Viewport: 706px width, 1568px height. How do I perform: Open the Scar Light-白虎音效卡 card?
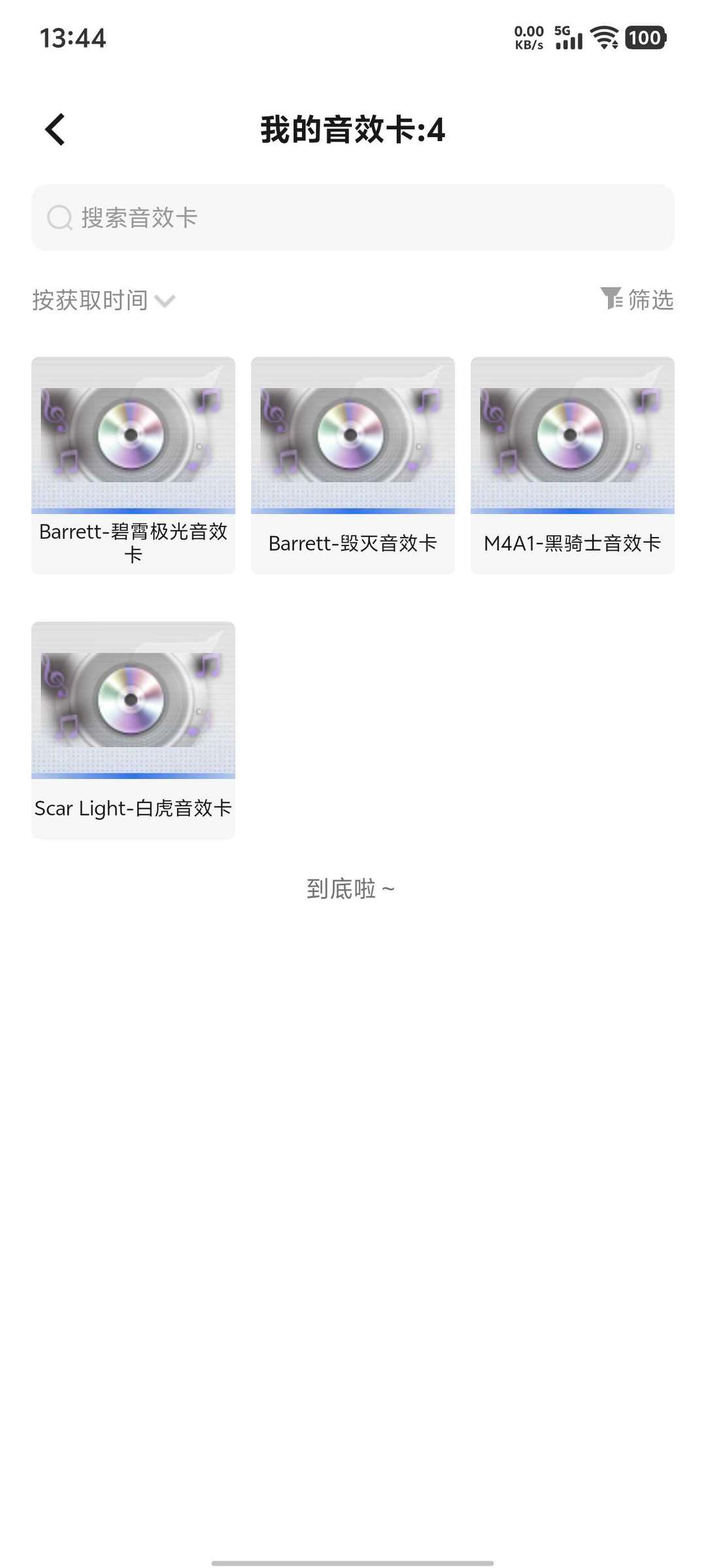point(133,730)
